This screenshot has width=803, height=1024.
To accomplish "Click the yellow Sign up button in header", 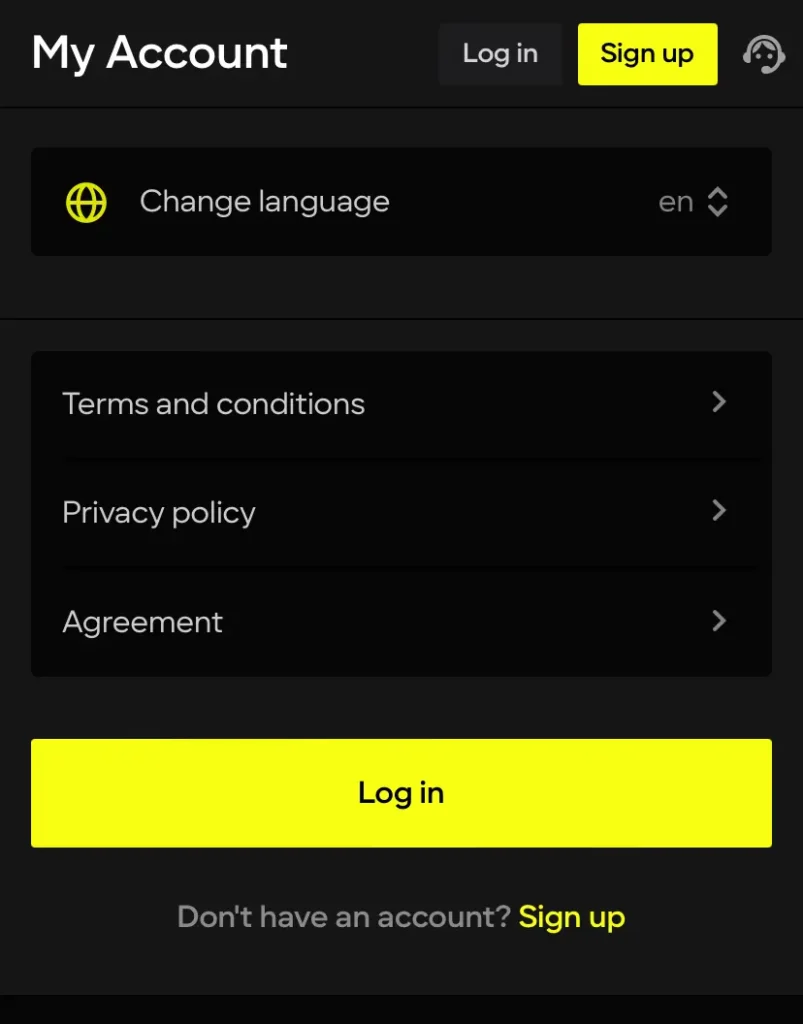I will click(647, 54).
